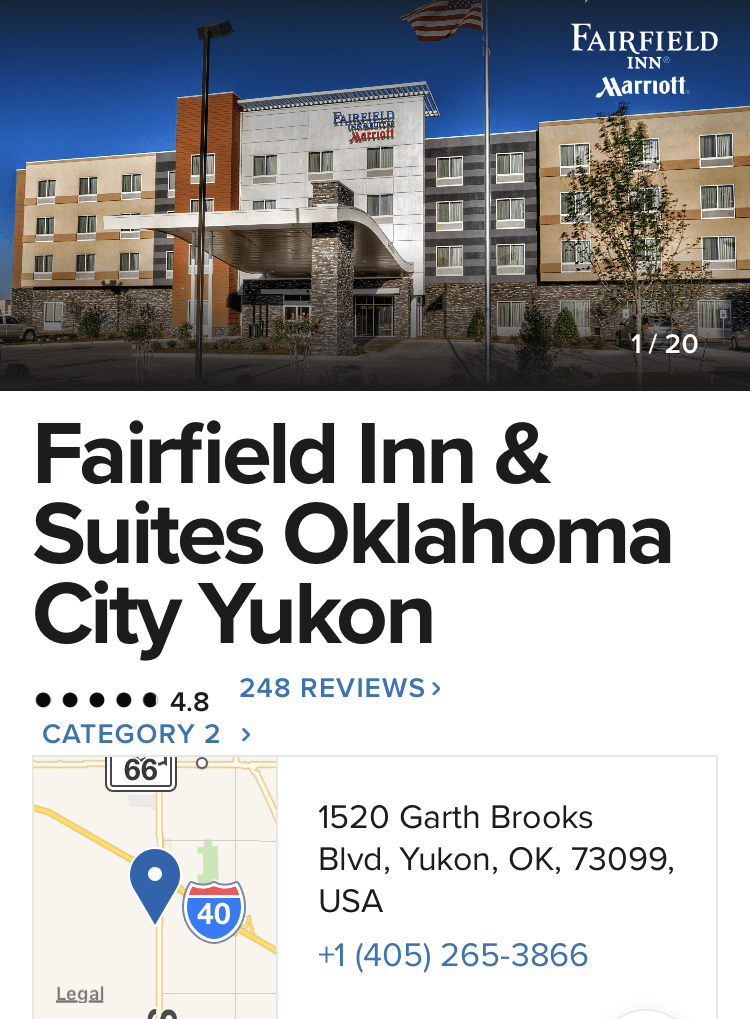Open the hotel photo gallery
Screen dimensions: 750x1019
(x=375, y=195)
